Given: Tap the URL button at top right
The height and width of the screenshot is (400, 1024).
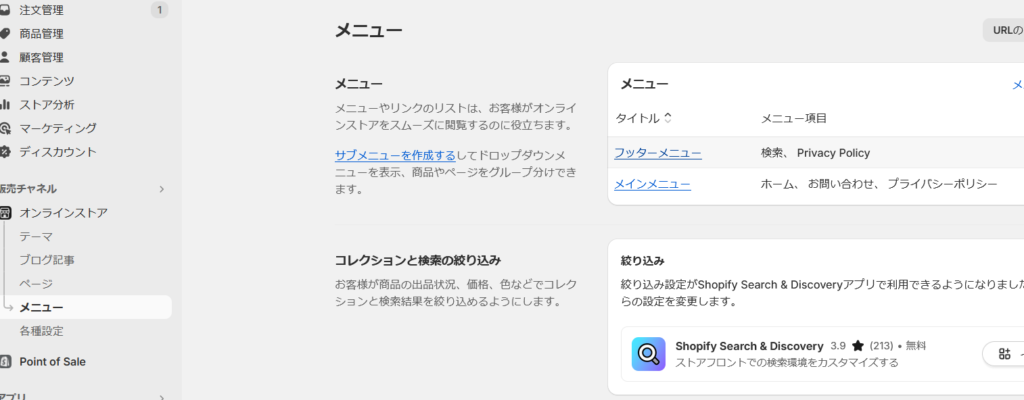Looking at the screenshot, I should click(x=1004, y=30).
